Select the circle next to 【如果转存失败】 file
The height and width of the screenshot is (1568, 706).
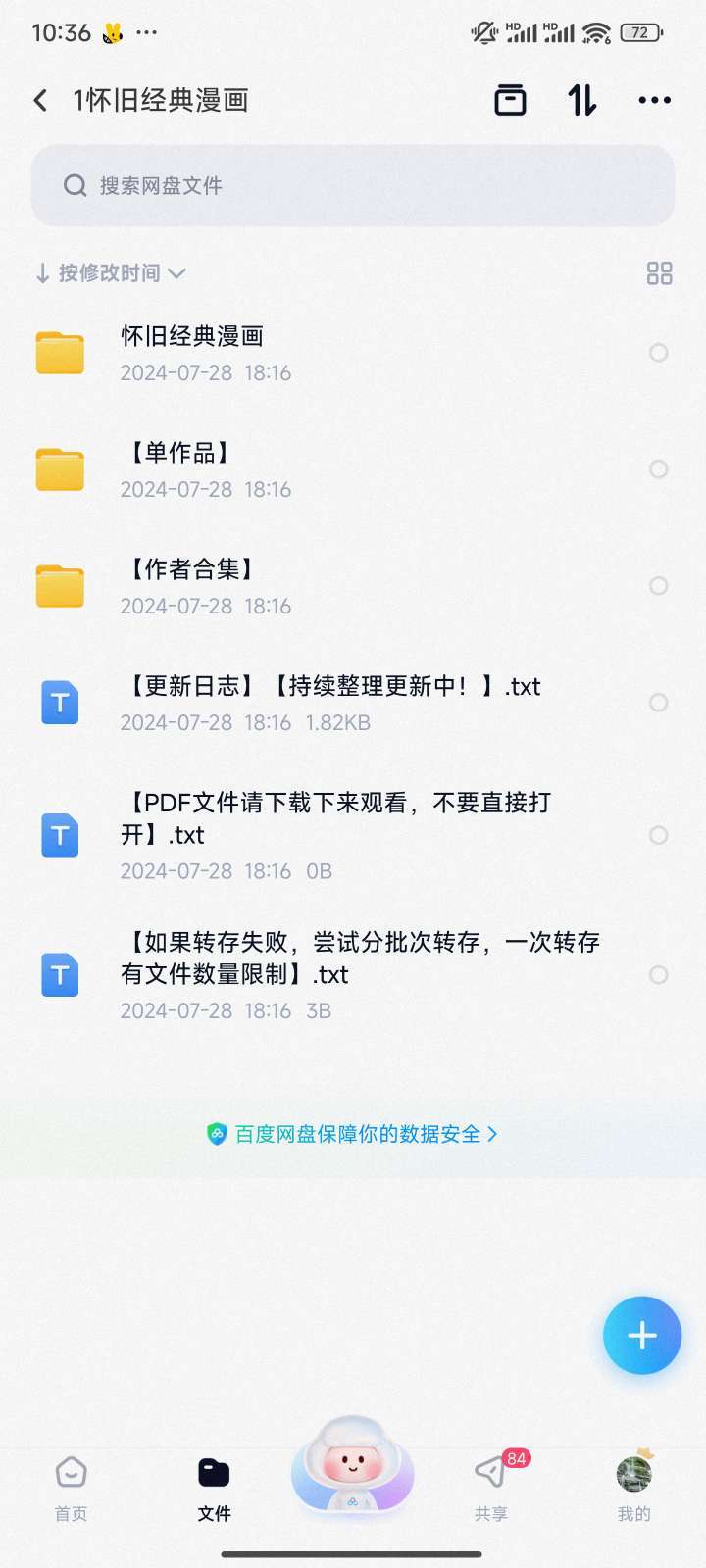tap(659, 975)
